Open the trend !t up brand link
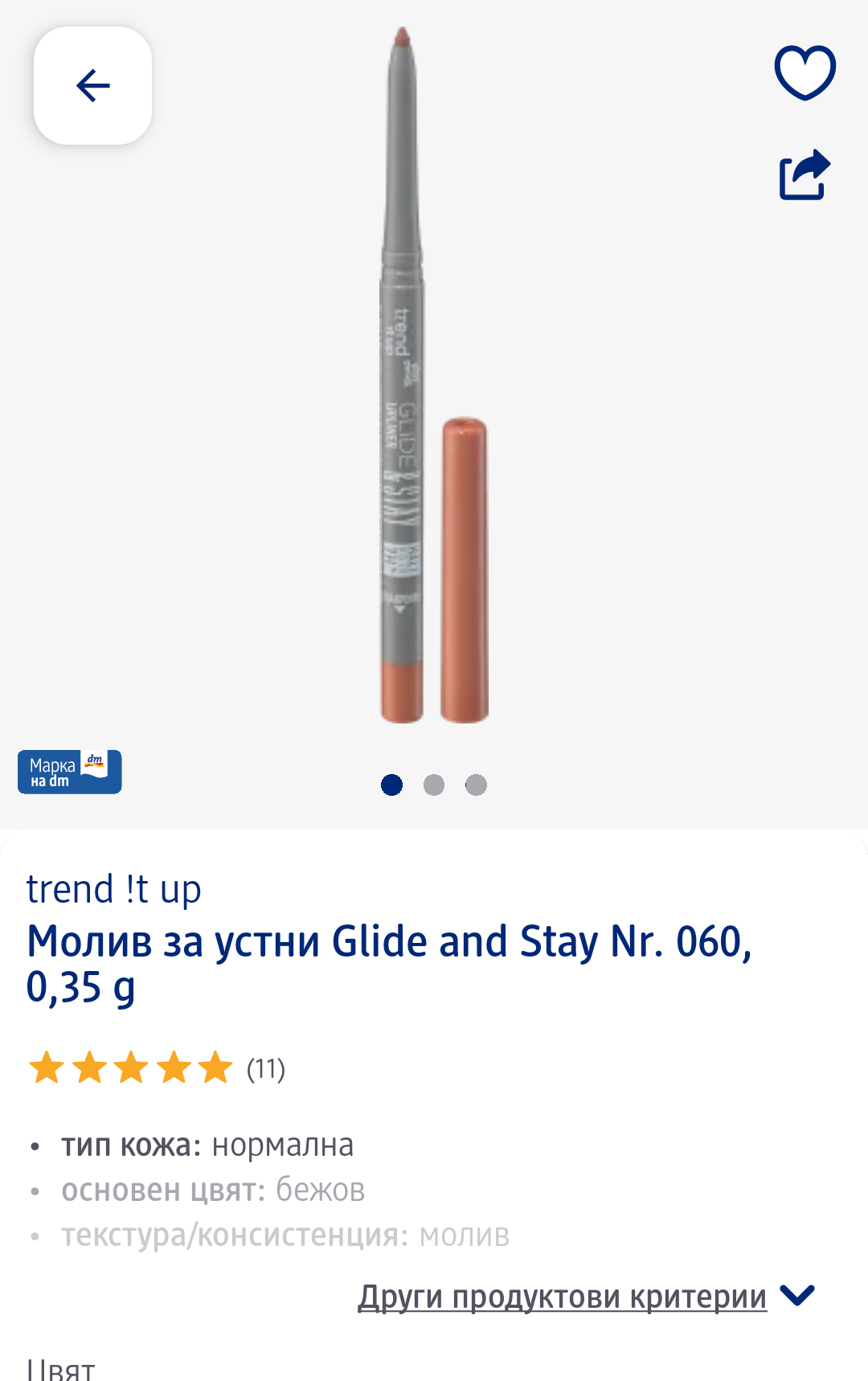 113,889
